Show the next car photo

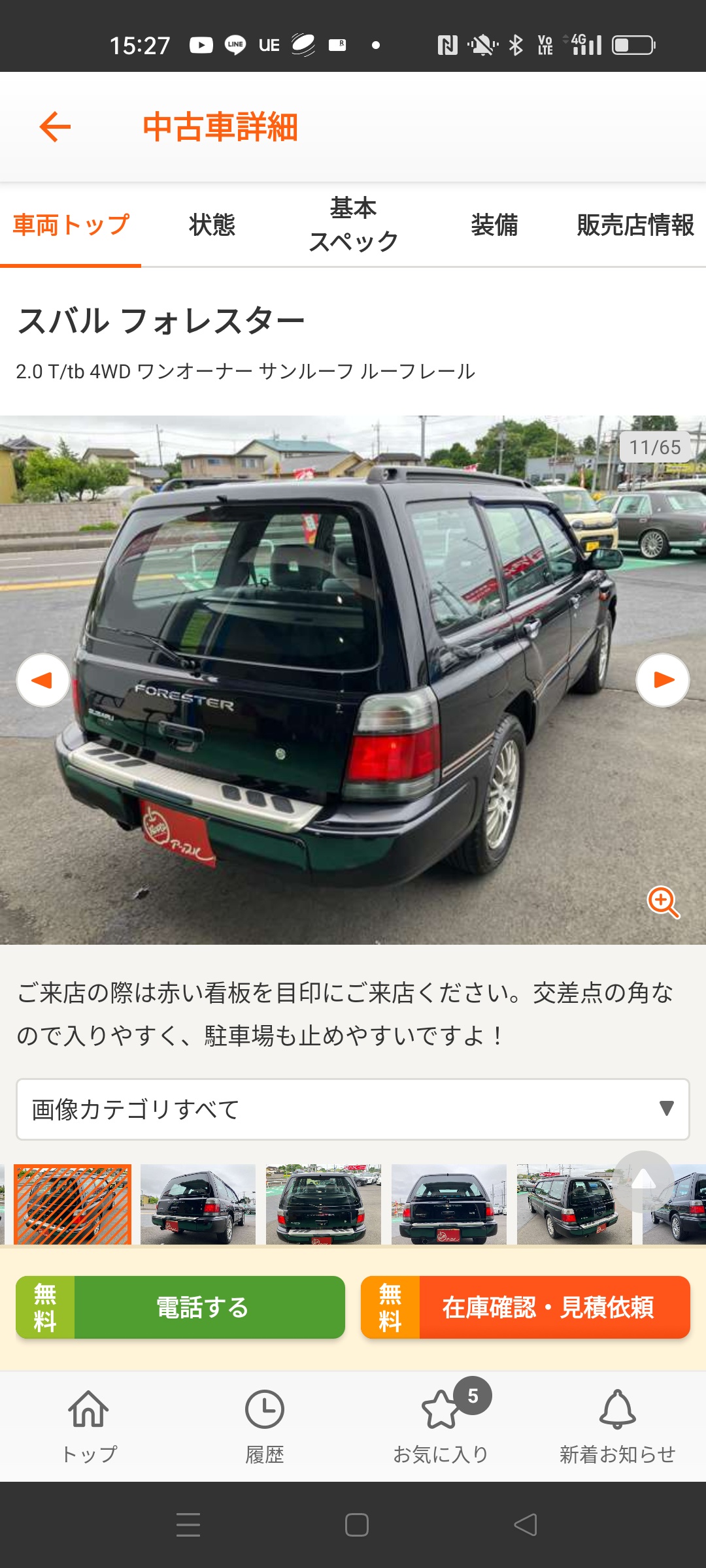coord(663,680)
